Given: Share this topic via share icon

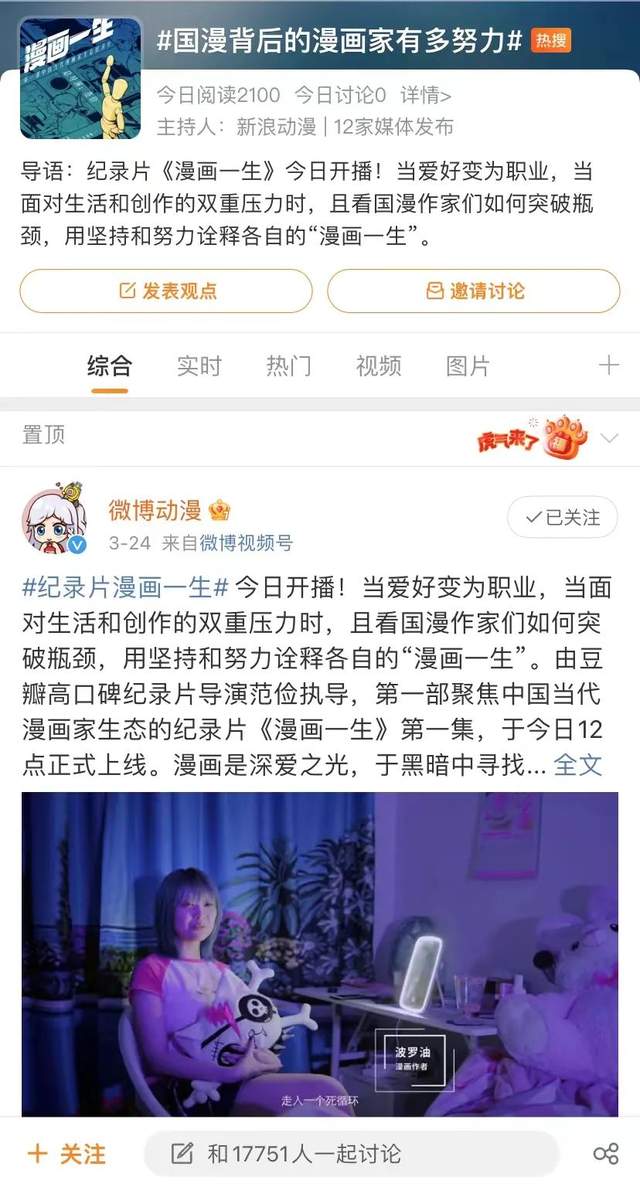Looking at the screenshot, I should 606,1154.
